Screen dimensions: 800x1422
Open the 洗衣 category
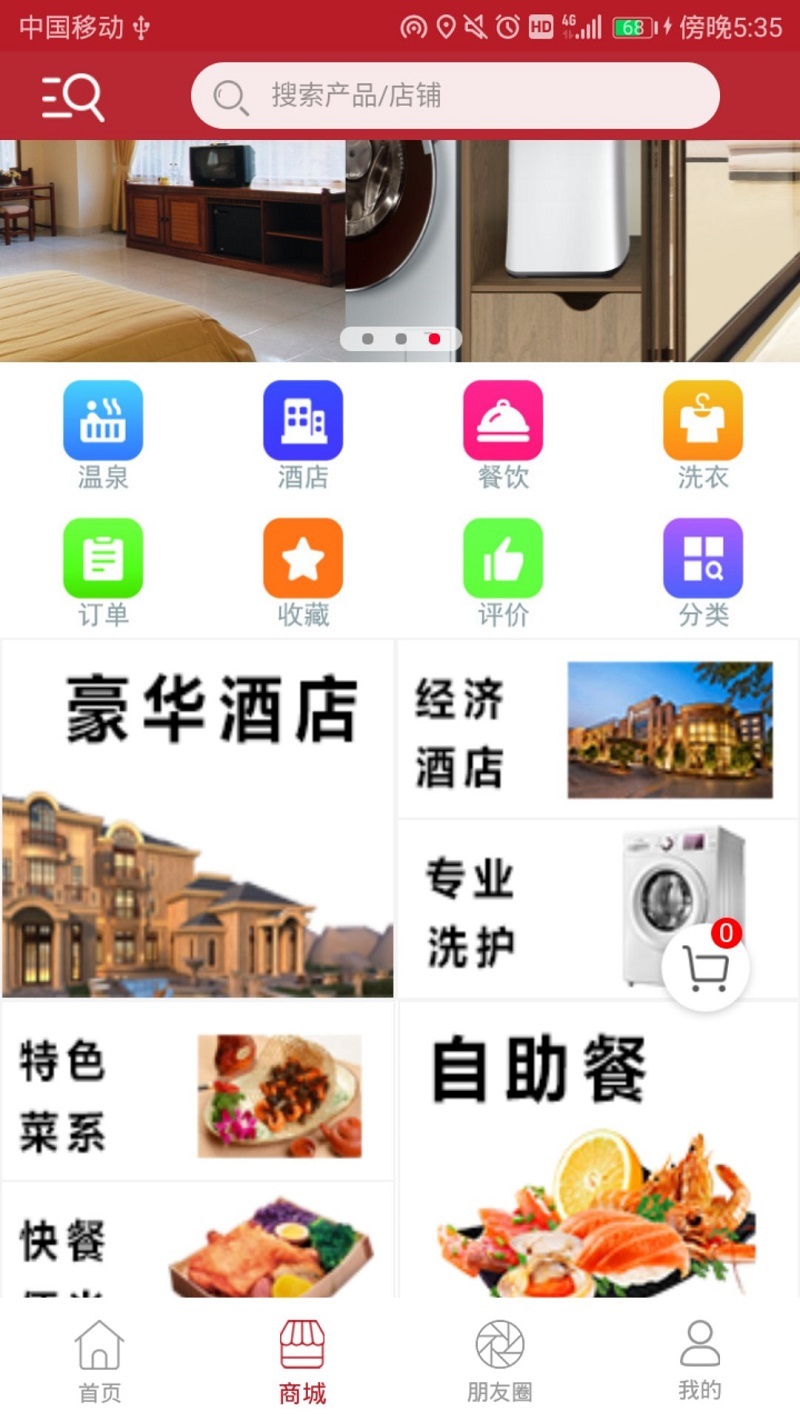click(x=703, y=435)
